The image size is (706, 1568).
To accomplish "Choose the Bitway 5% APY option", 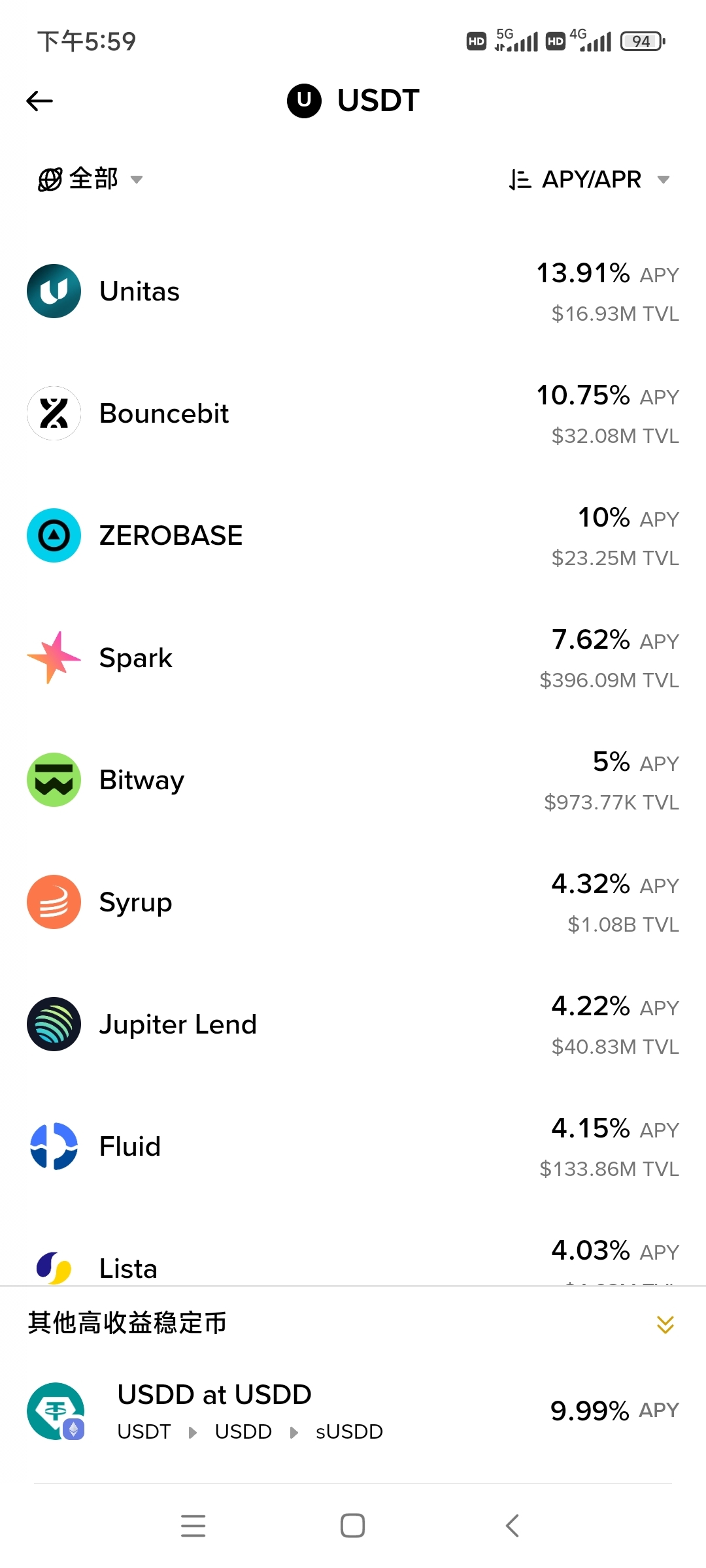I will coord(353,780).
